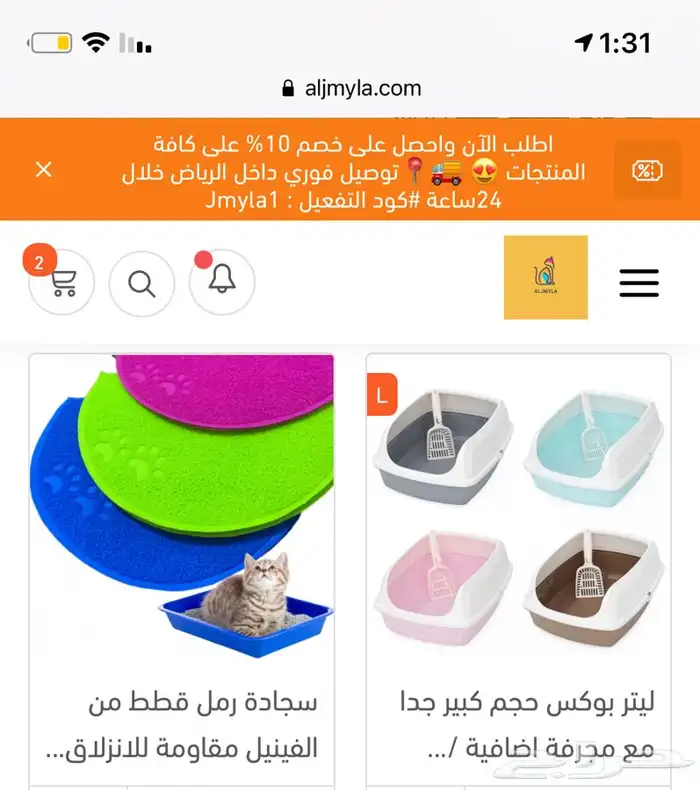The height and width of the screenshot is (790, 700).
Task: Open the shopping cart with 2 items
Action: click(x=62, y=283)
